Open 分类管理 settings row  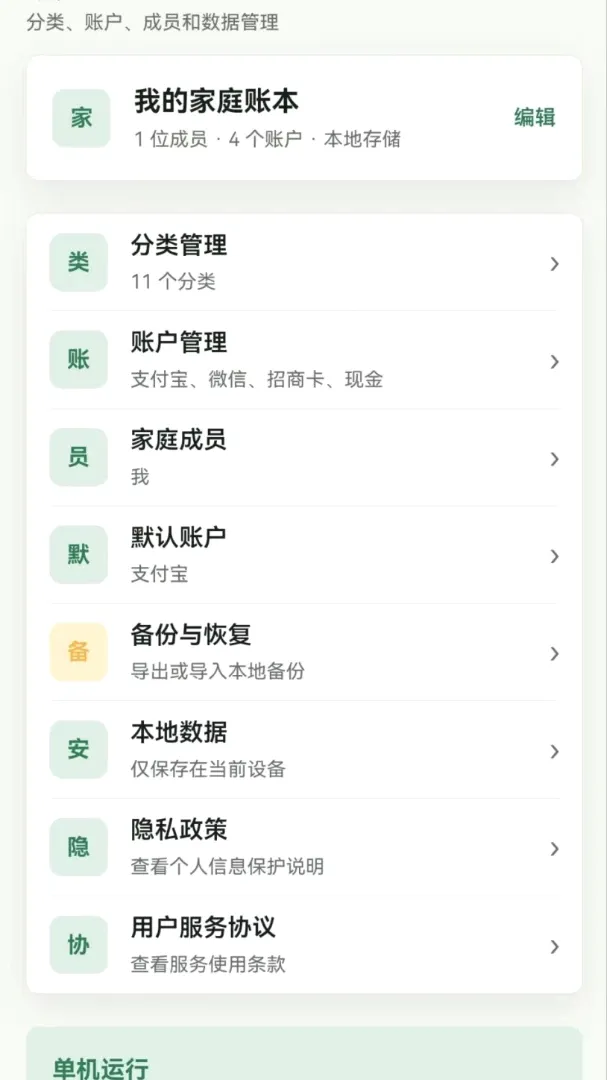point(304,262)
